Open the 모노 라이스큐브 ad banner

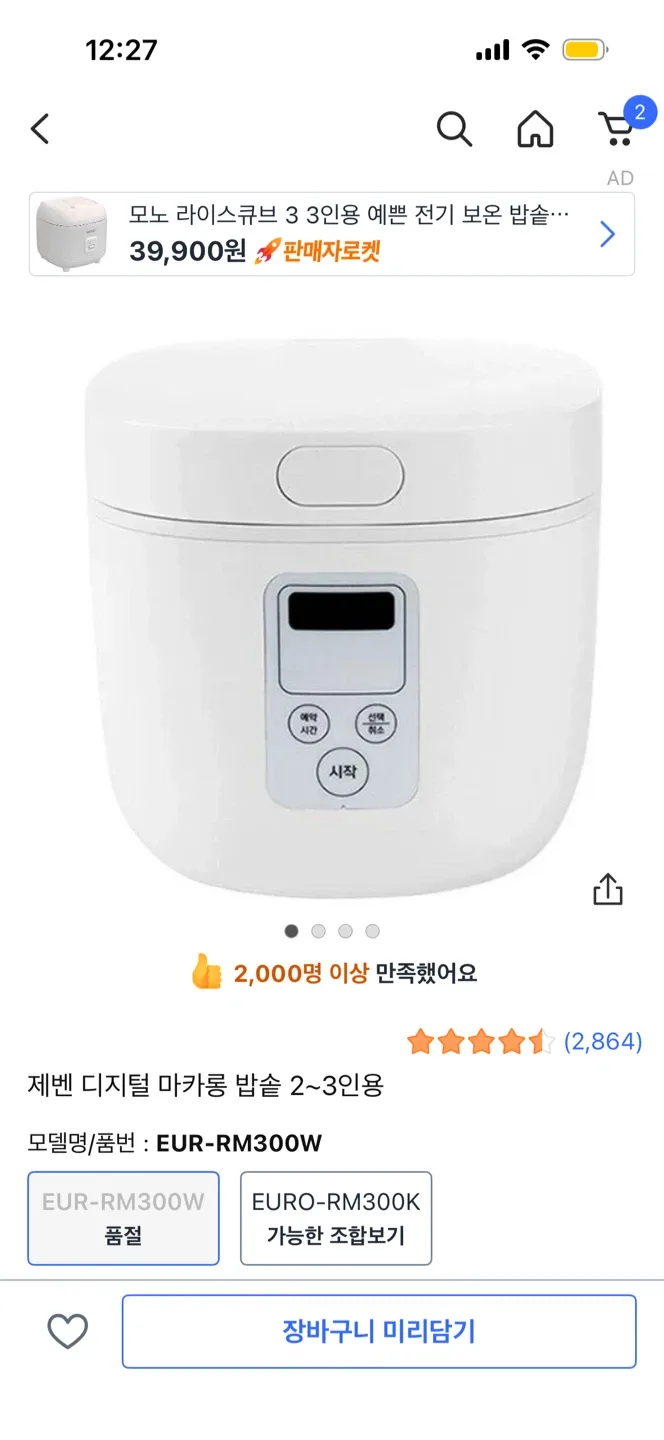[x=332, y=234]
